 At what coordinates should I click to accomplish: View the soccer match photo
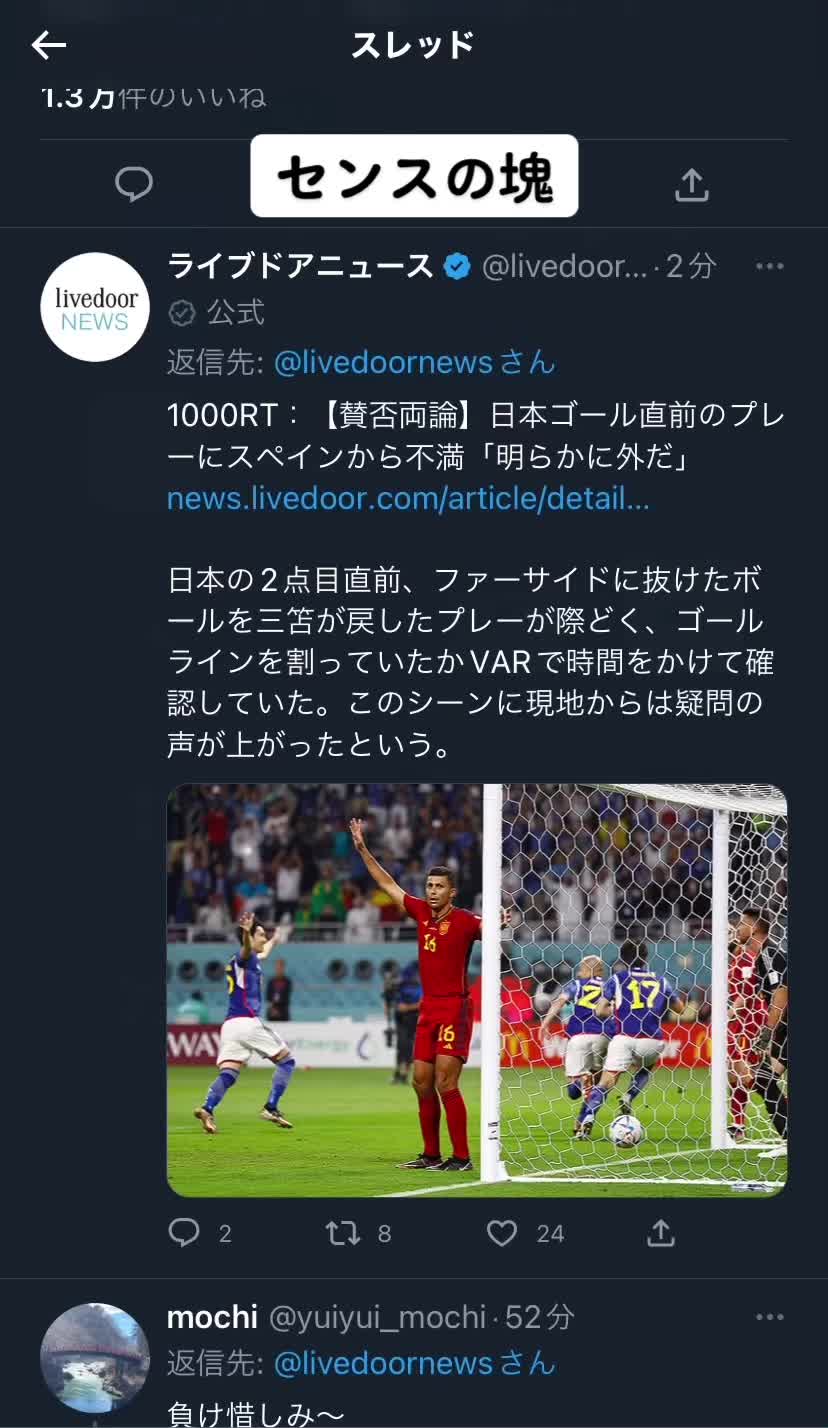[477, 990]
